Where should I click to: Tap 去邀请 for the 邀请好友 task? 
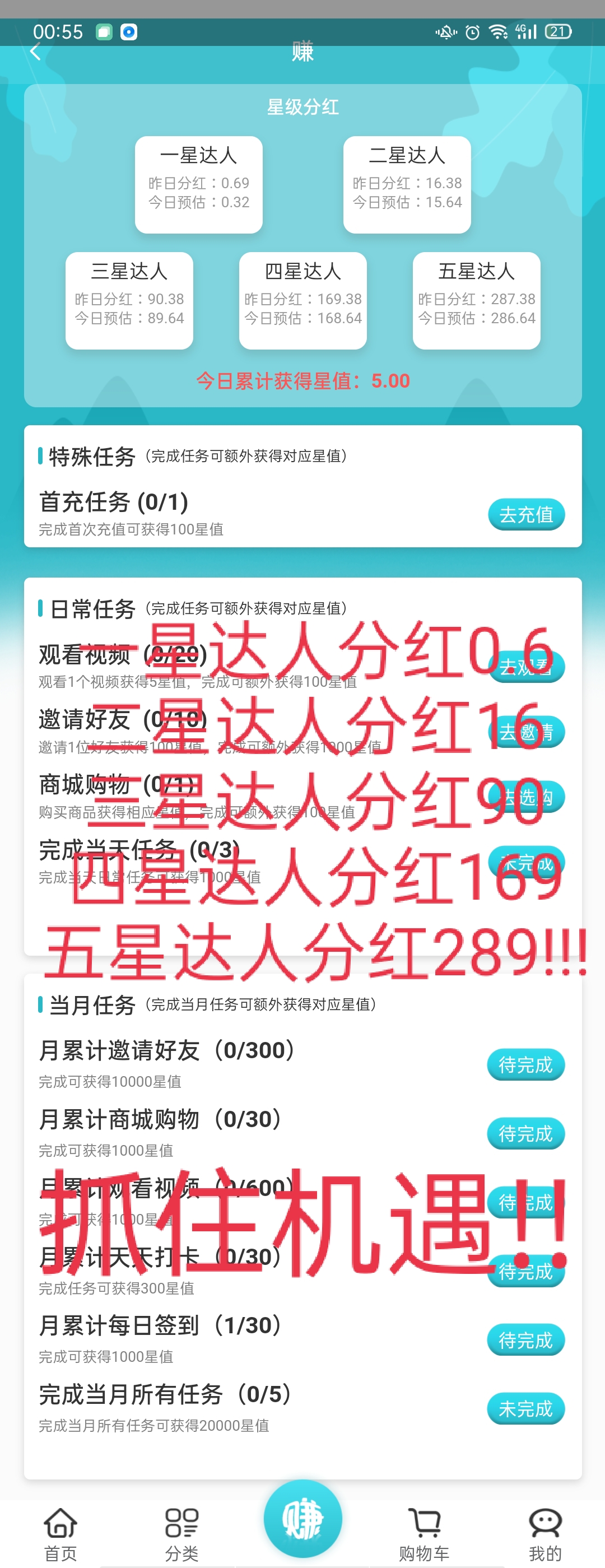526,732
